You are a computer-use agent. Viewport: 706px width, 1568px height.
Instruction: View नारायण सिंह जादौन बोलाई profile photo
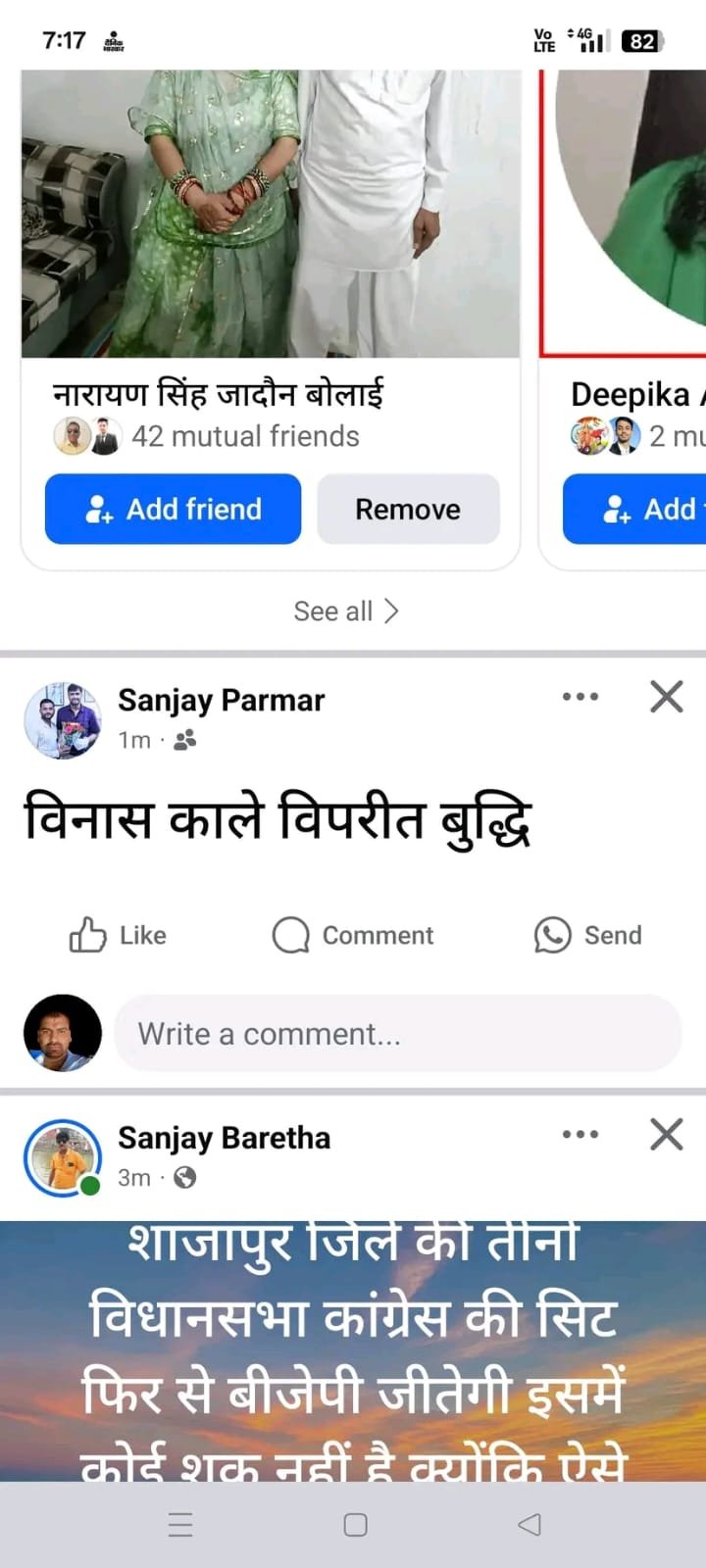coord(270,216)
